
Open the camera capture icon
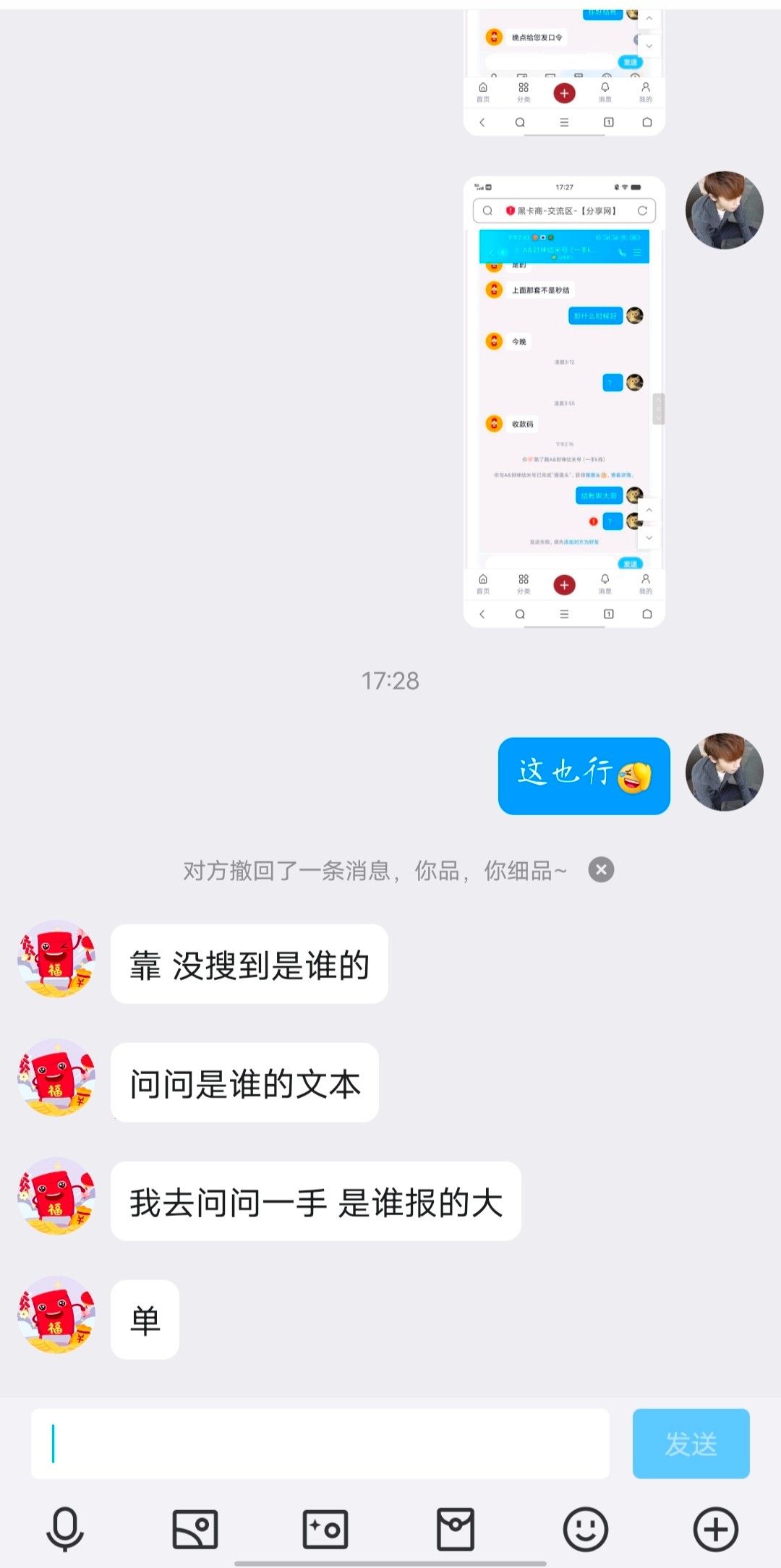(x=325, y=1529)
